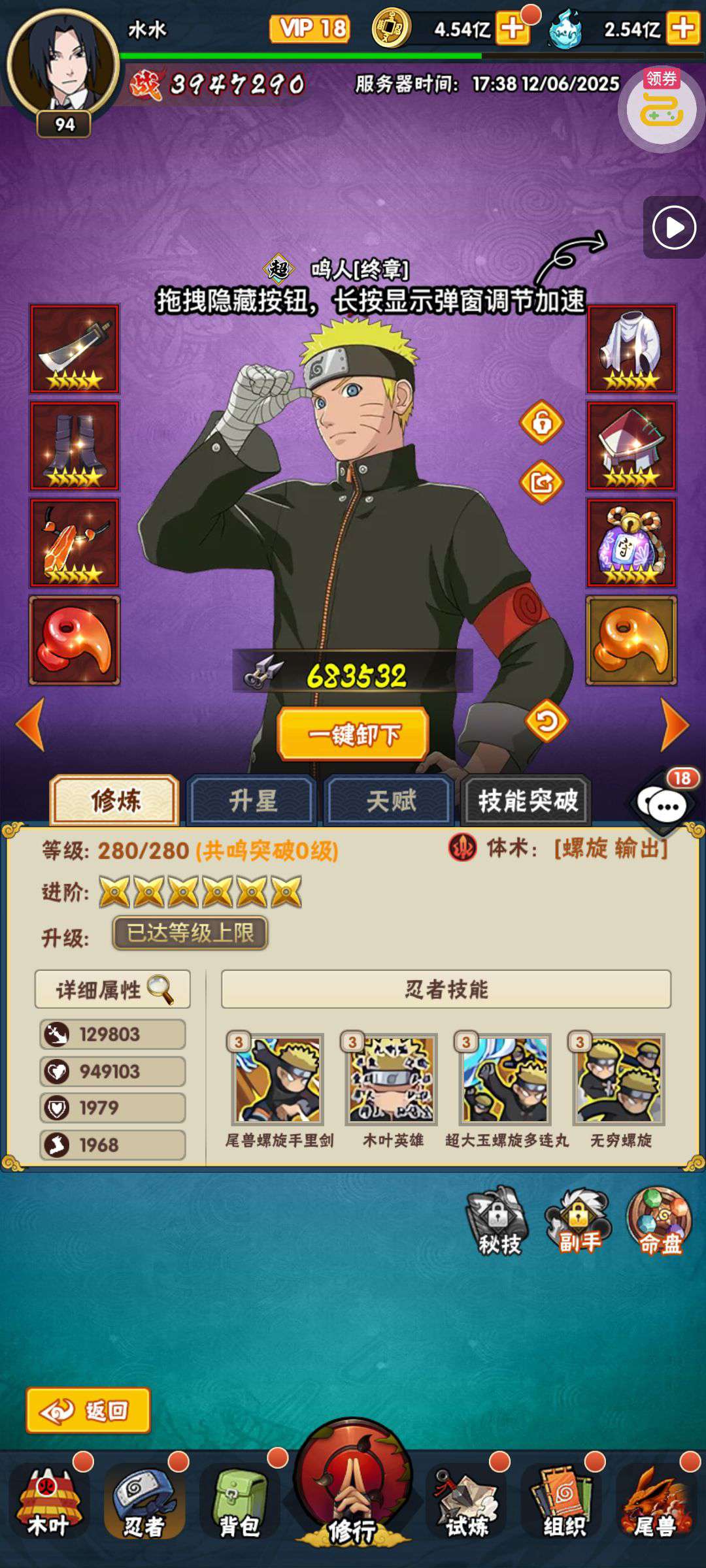Screen dimensions: 706x1568
Task: Go back with the 返回 button
Action: pos(88,1411)
